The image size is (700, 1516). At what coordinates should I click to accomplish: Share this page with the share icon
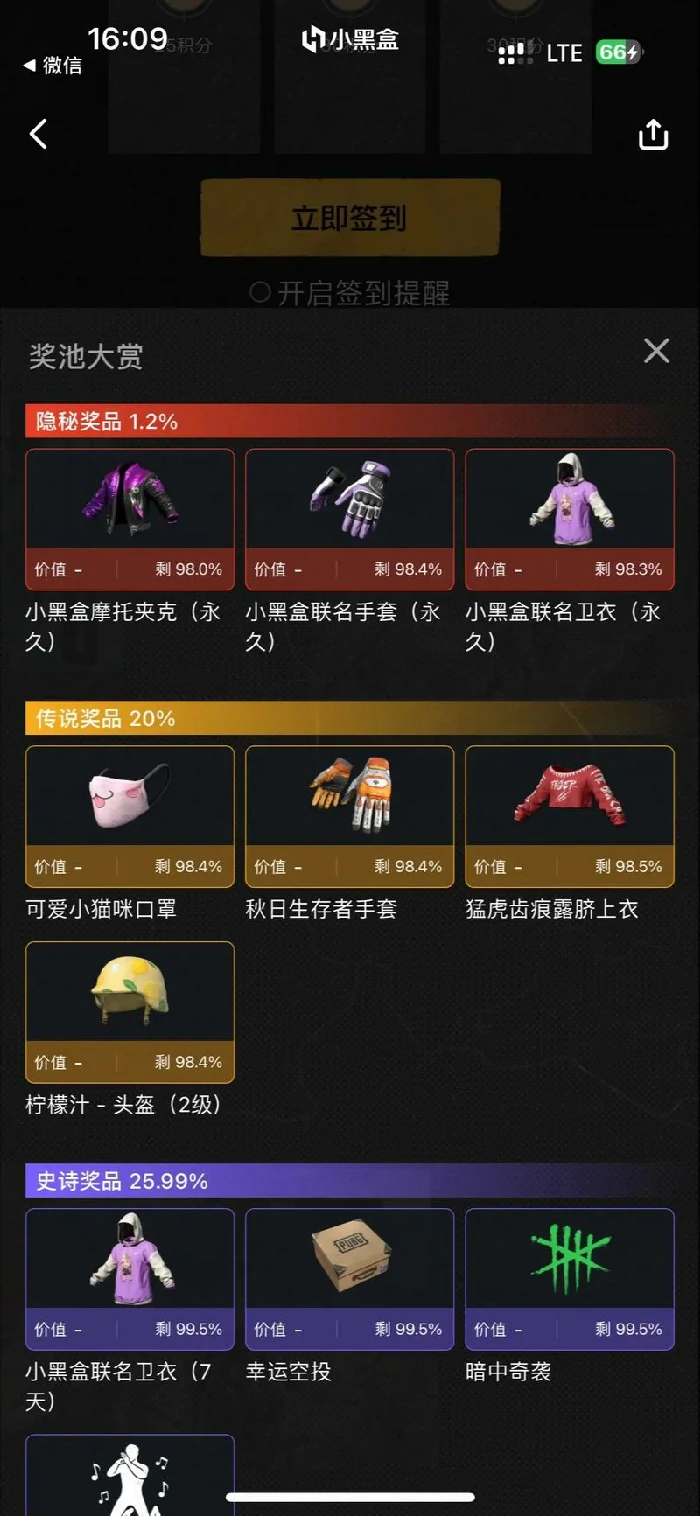pyautogui.click(x=653, y=134)
